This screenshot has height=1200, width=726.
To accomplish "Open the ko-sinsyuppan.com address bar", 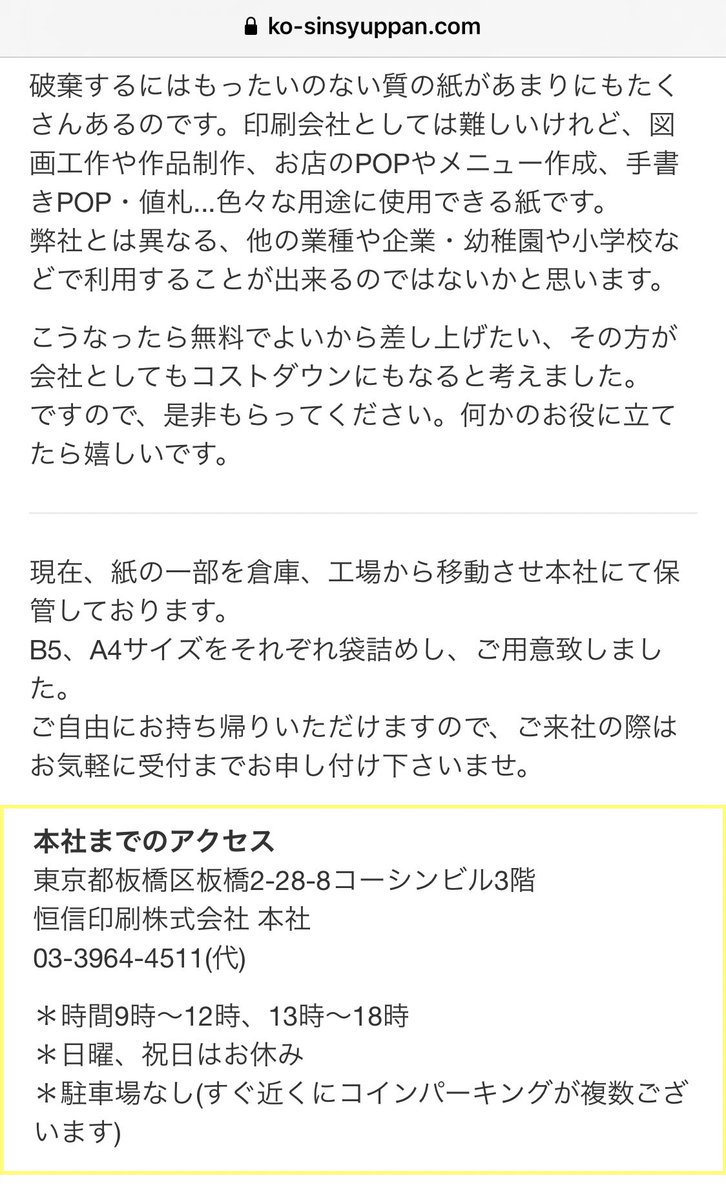I will coord(363,26).
